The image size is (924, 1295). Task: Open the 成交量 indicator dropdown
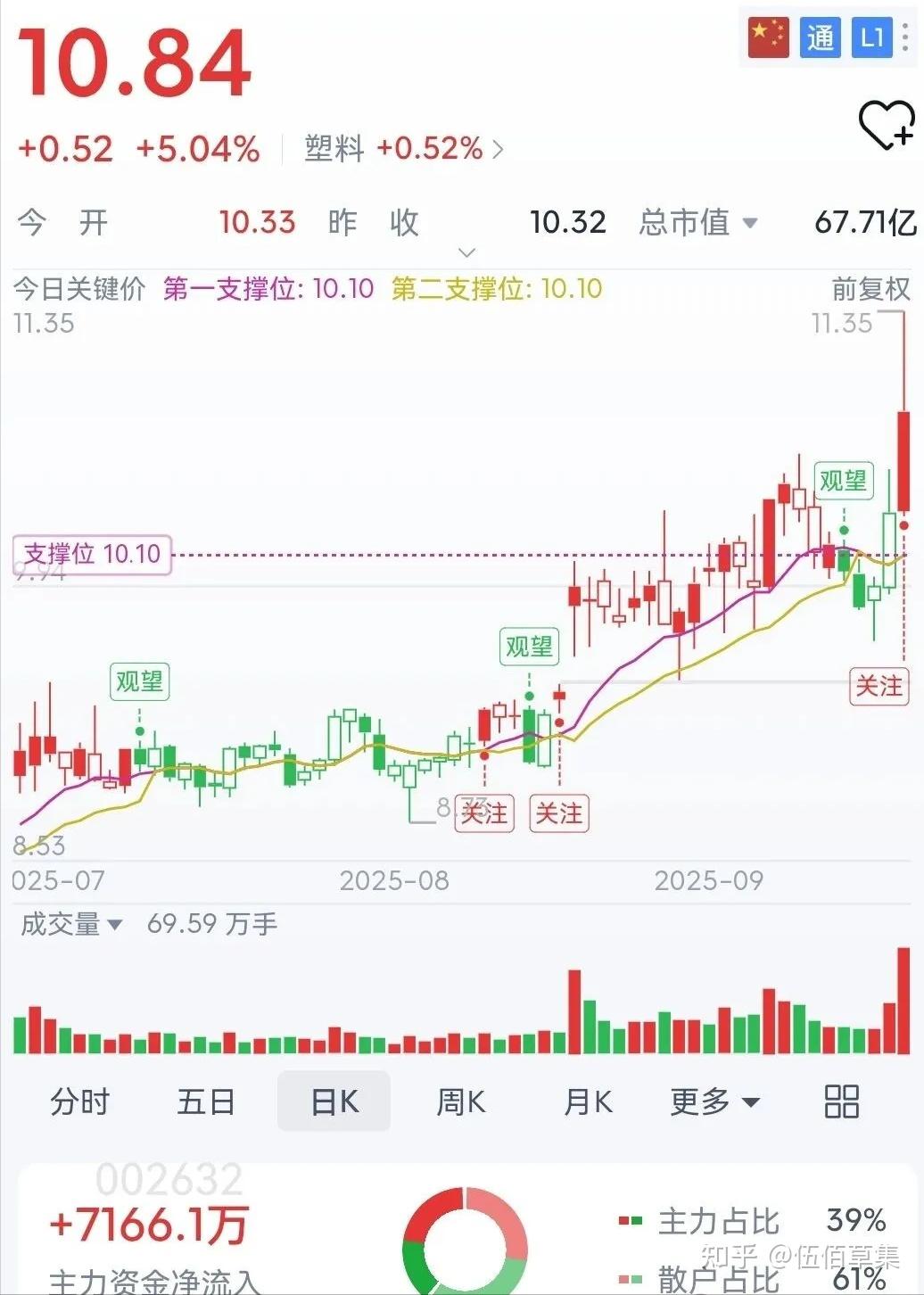[x=71, y=924]
